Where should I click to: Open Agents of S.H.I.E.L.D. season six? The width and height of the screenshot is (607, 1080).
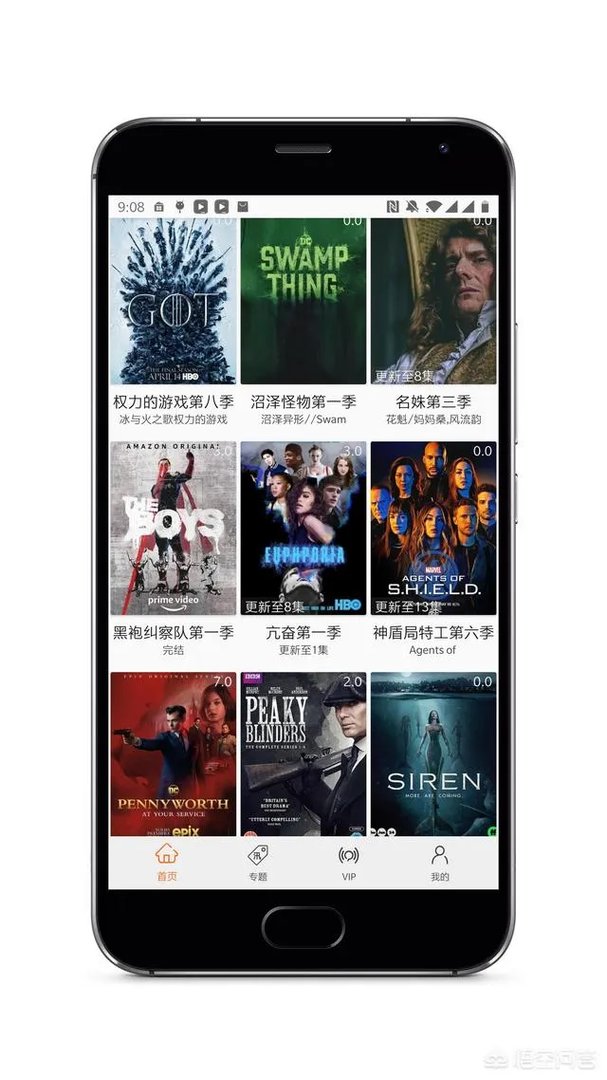coord(433,528)
